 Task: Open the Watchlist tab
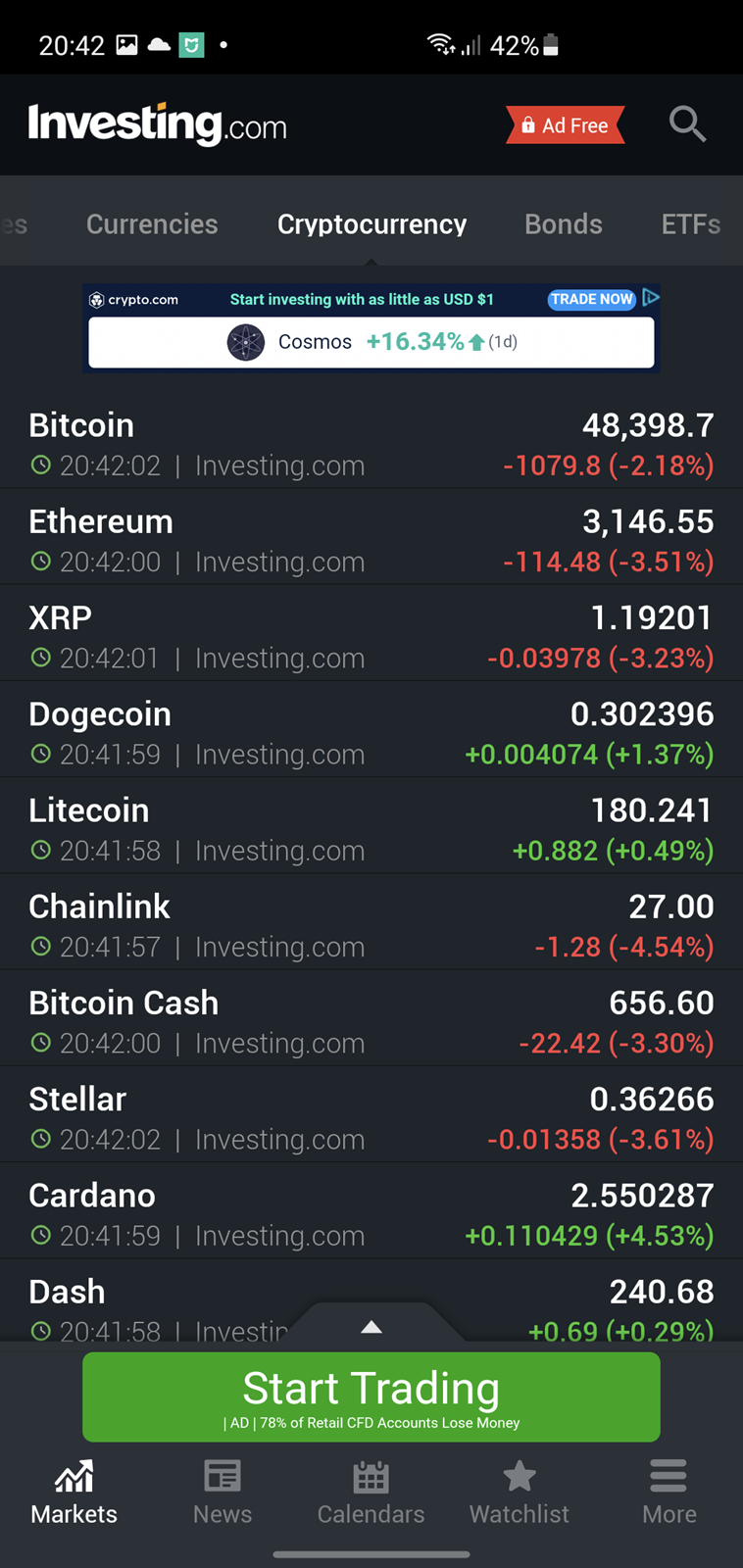coord(520,1493)
